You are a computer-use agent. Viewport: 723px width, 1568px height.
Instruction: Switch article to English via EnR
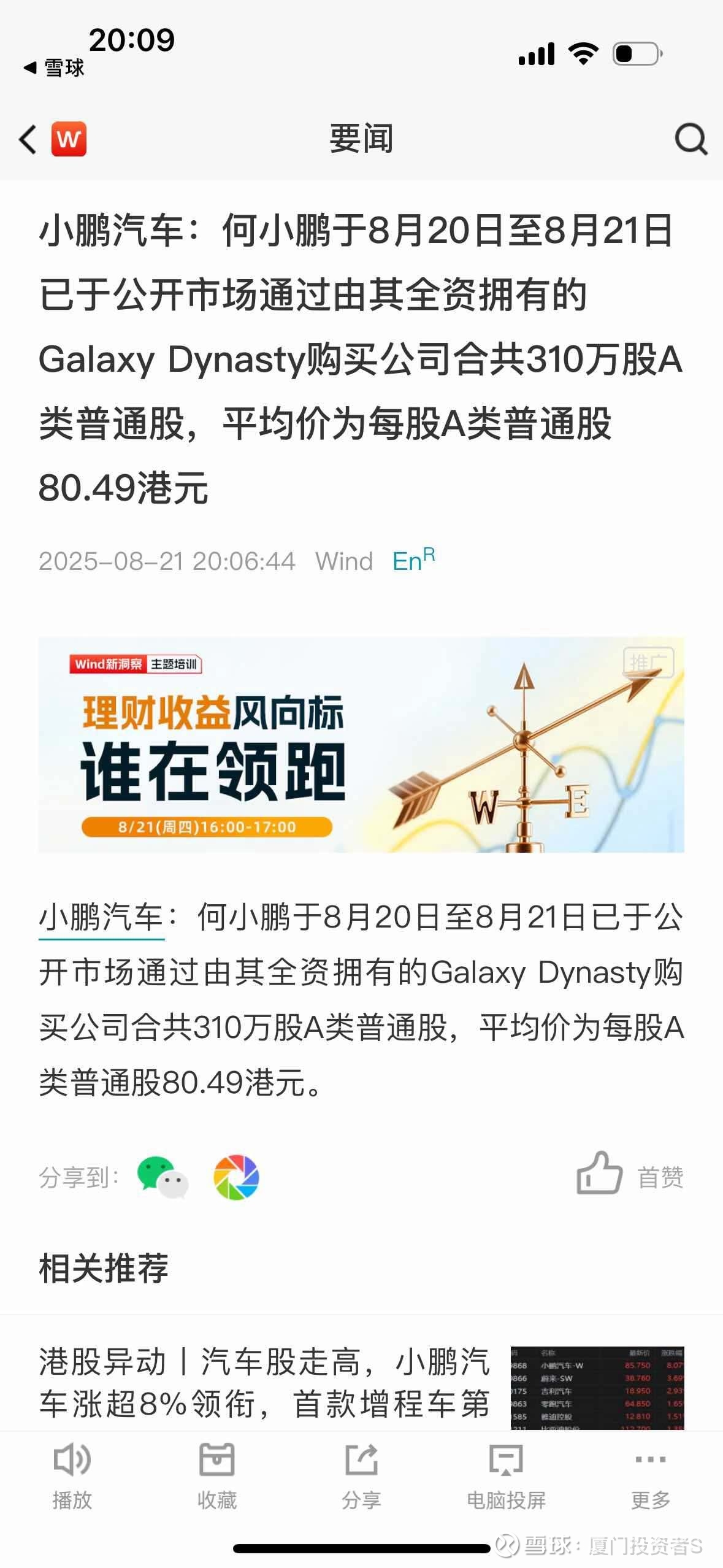point(413,559)
